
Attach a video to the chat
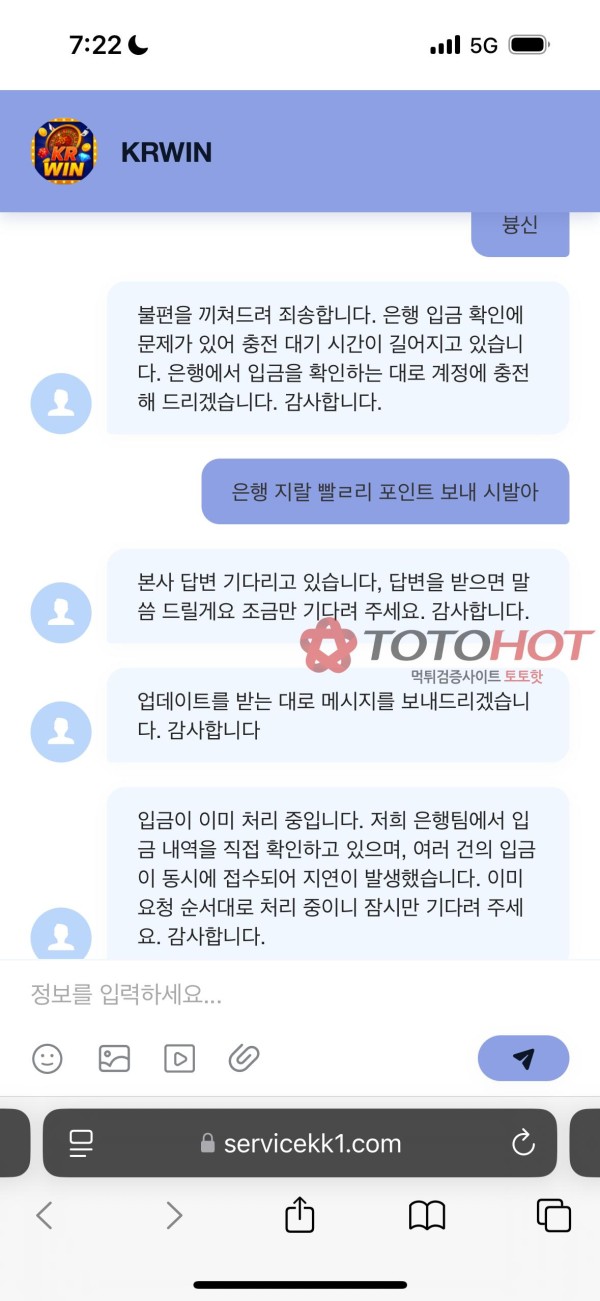tap(179, 1058)
